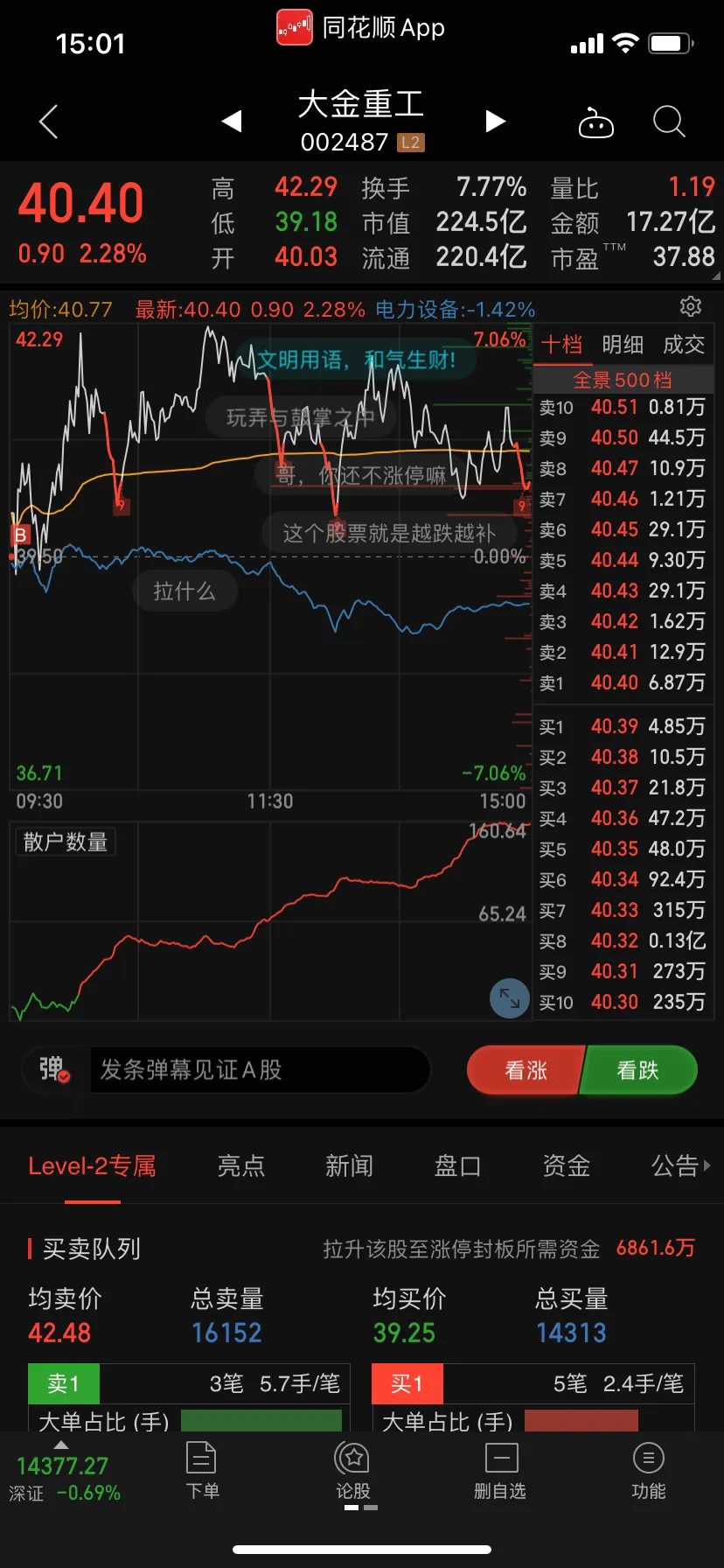Viewport: 724px width, 1568px height.
Task: Vote 看涨 on this stock
Action: 526,1070
